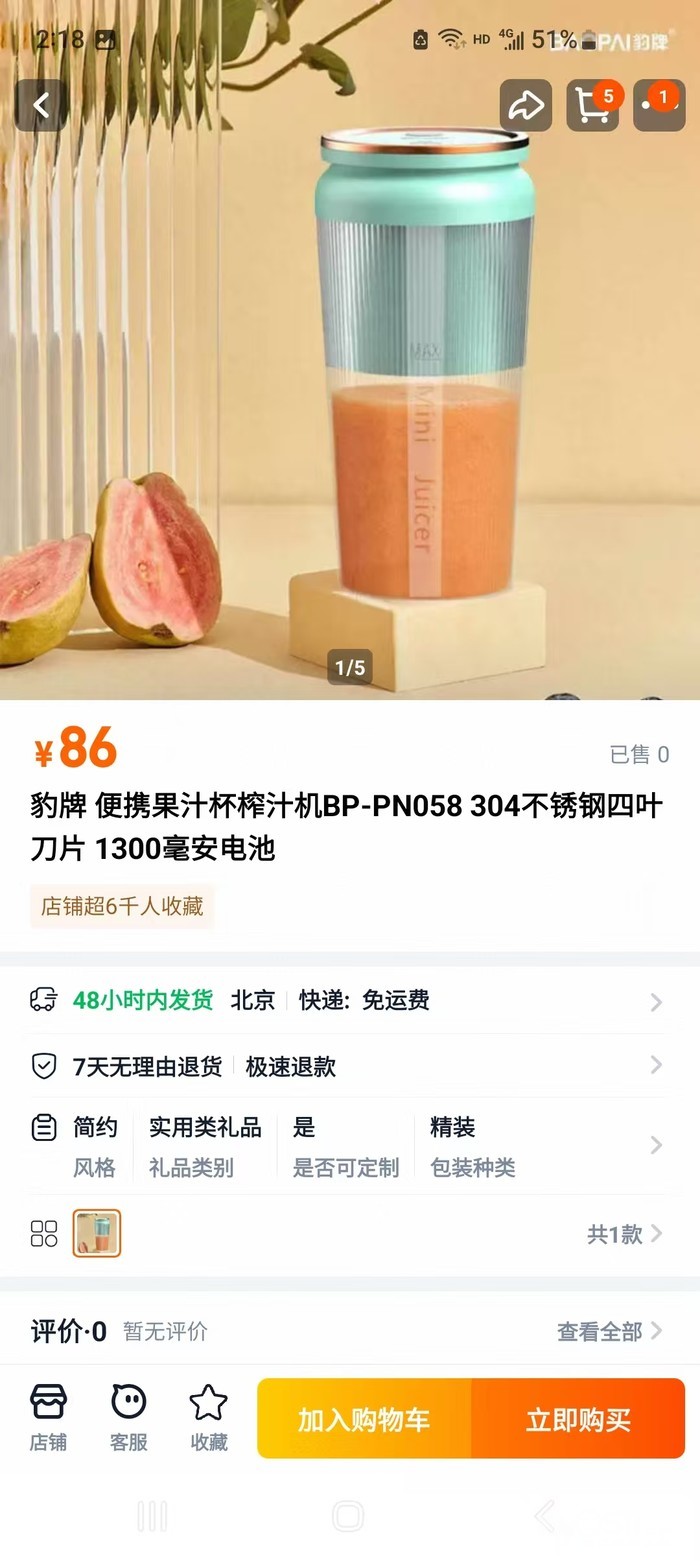This screenshot has height=1561, width=700.
Task: Go back using the top-left arrow
Action: 41,106
